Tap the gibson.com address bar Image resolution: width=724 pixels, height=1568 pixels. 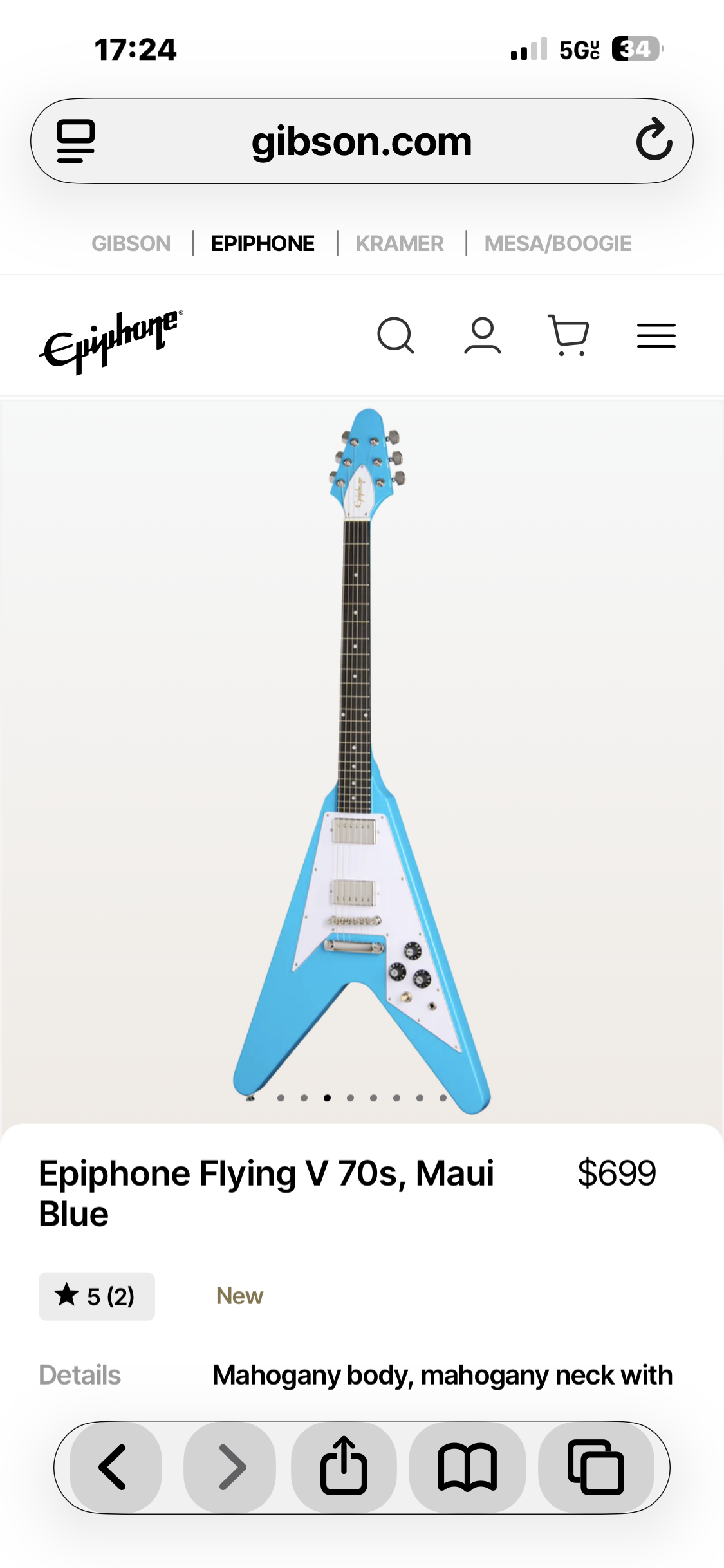coord(362,141)
